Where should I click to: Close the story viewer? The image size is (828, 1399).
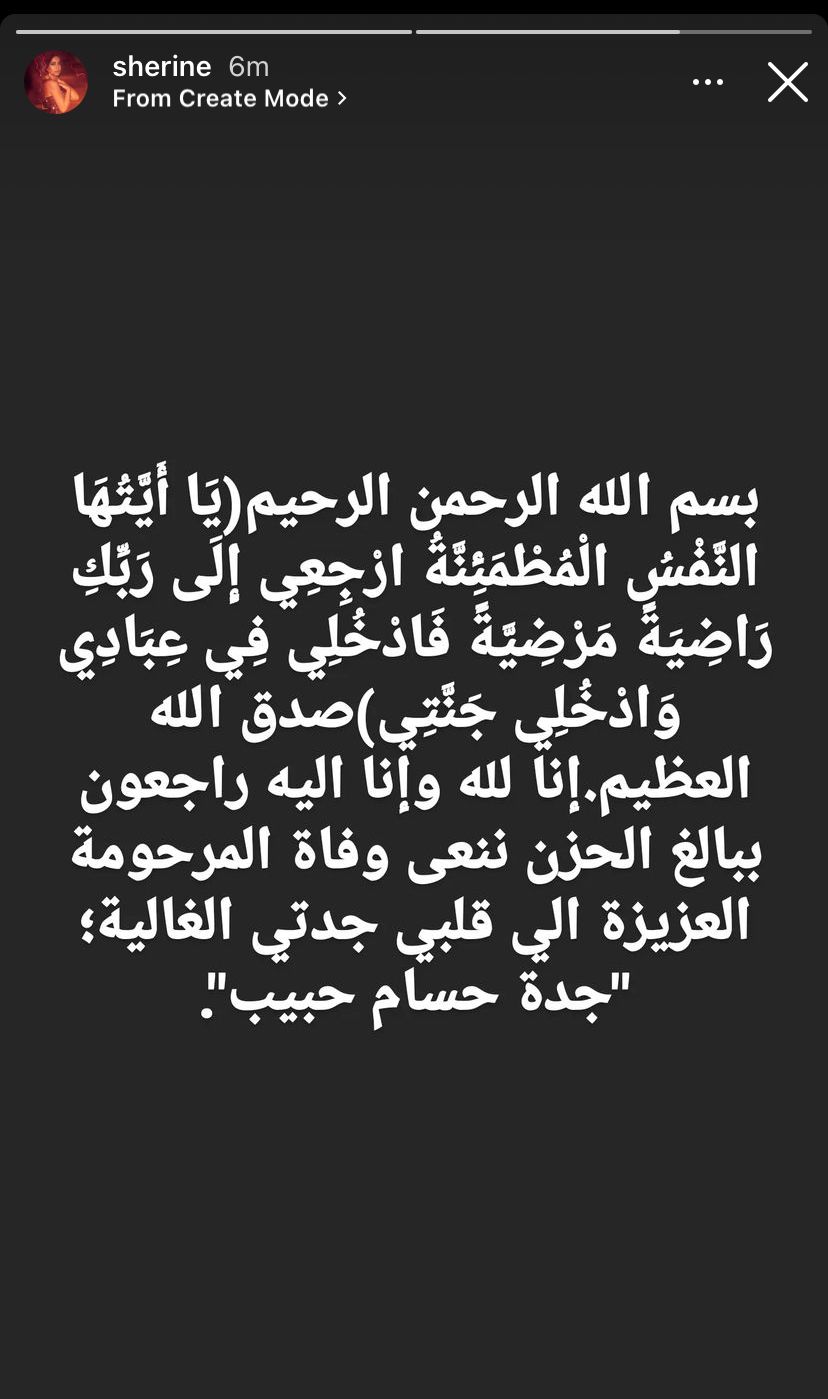[787, 82]
